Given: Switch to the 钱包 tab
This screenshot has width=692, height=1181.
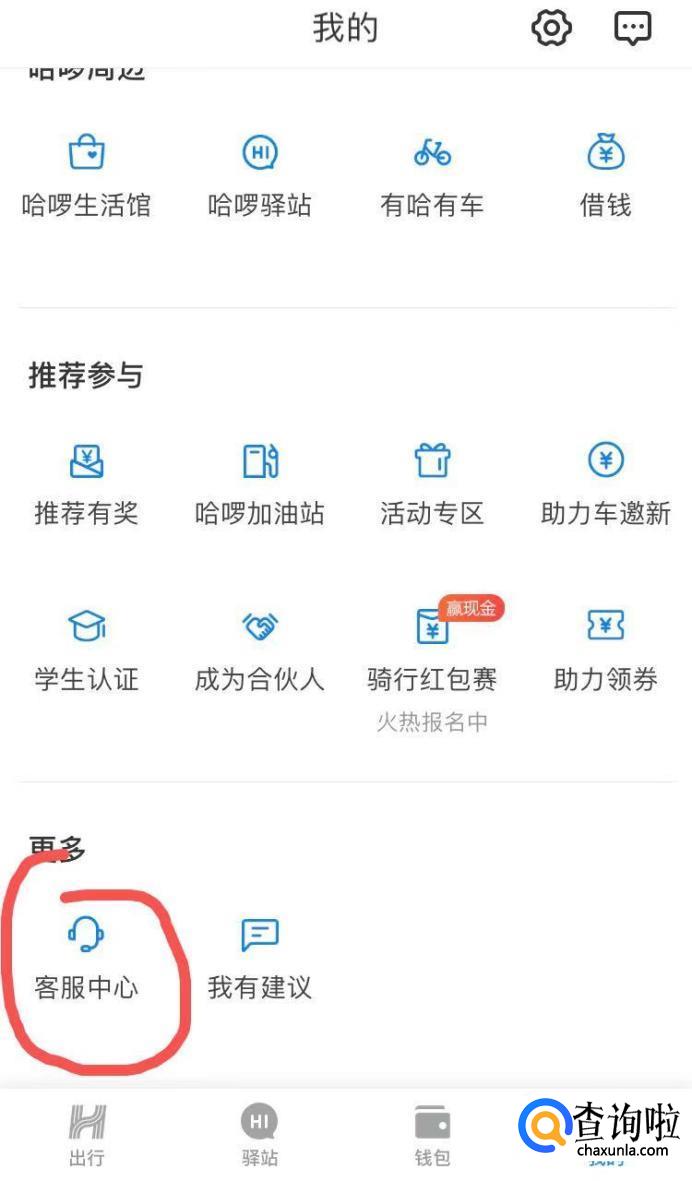Looking at the screenshot, I should (432, 1135).
